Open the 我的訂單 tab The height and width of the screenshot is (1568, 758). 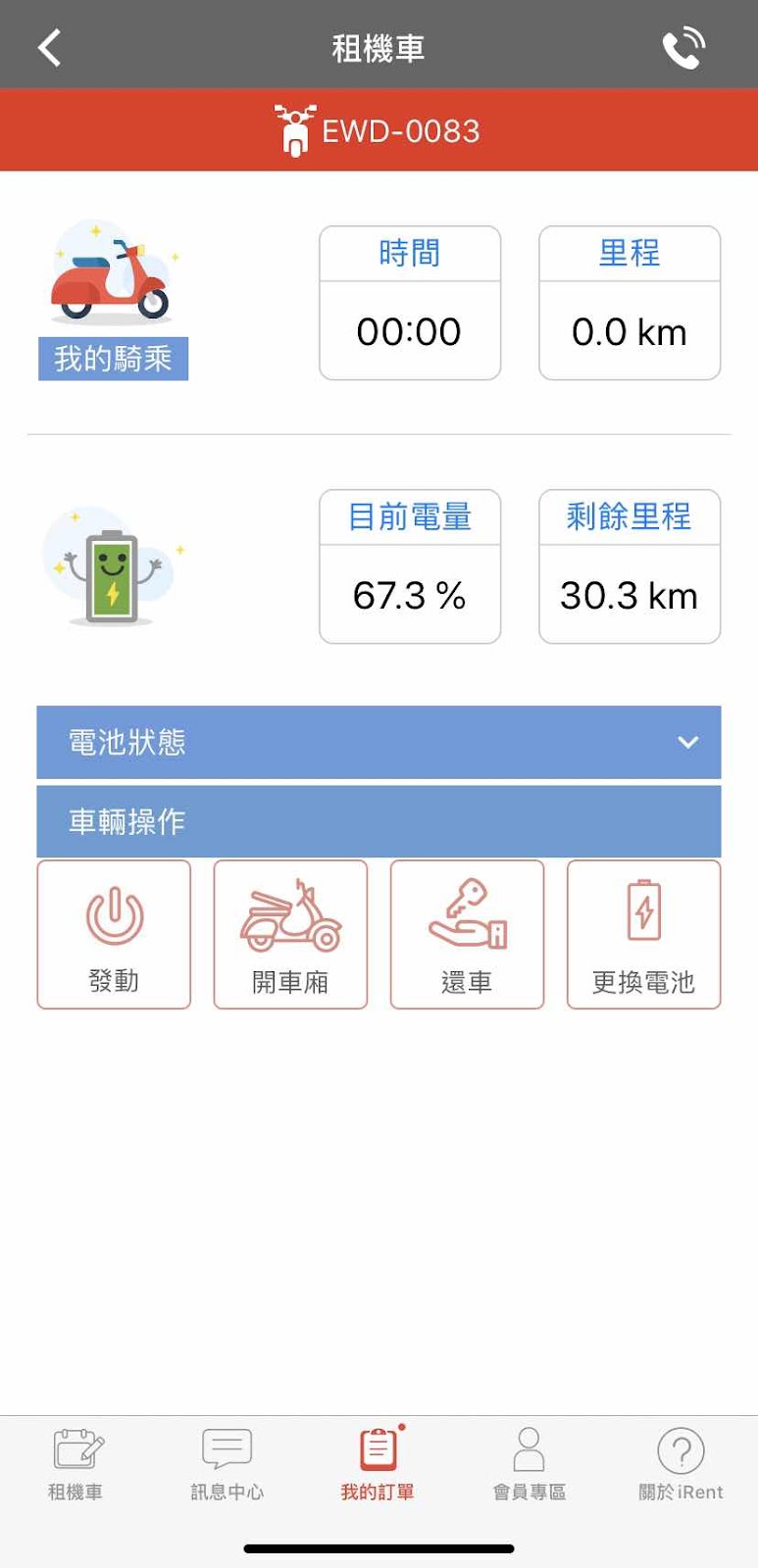pyautogui.click(x=378, y=1464)
